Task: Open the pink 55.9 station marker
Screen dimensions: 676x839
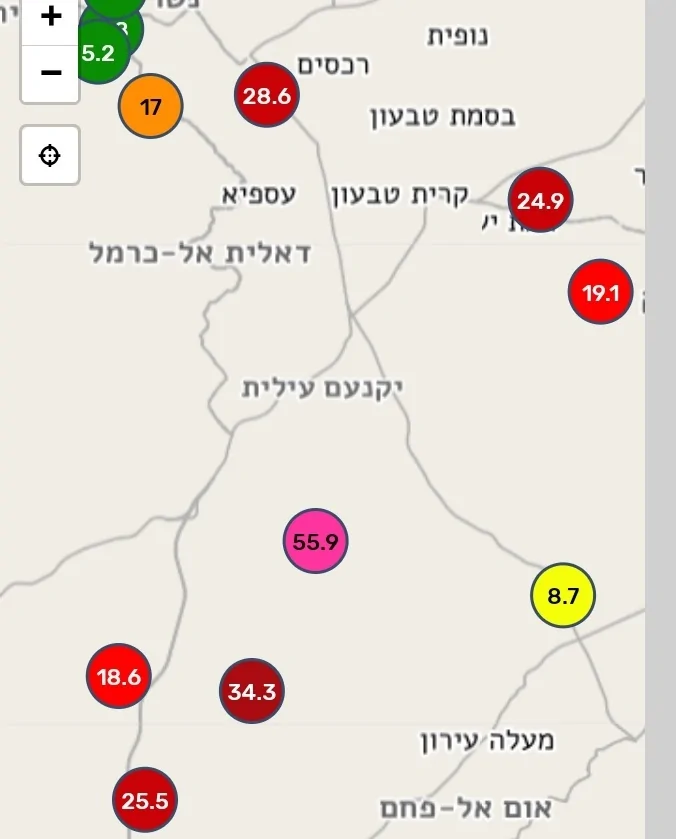Action: 316,542
